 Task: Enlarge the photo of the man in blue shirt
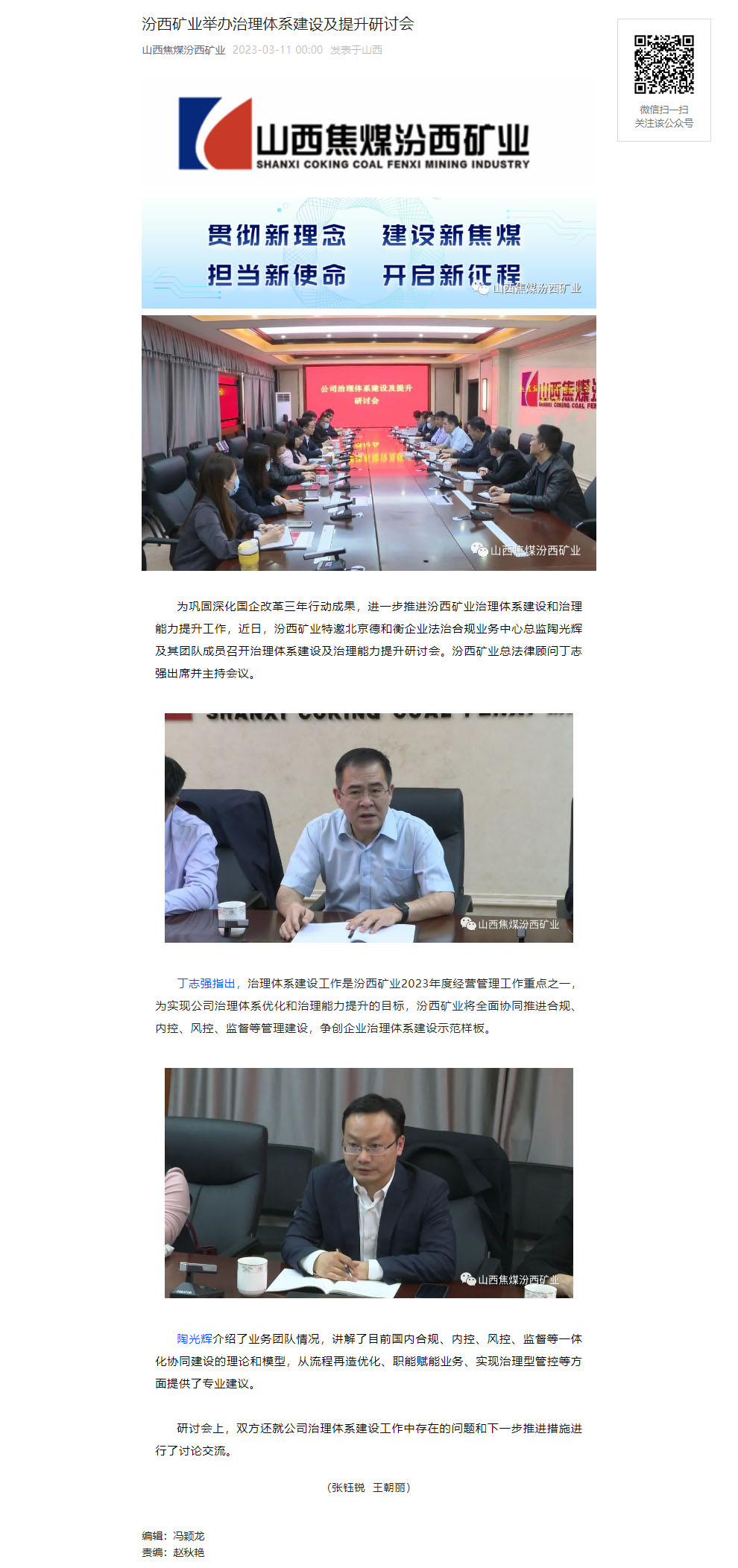(368, 827)
